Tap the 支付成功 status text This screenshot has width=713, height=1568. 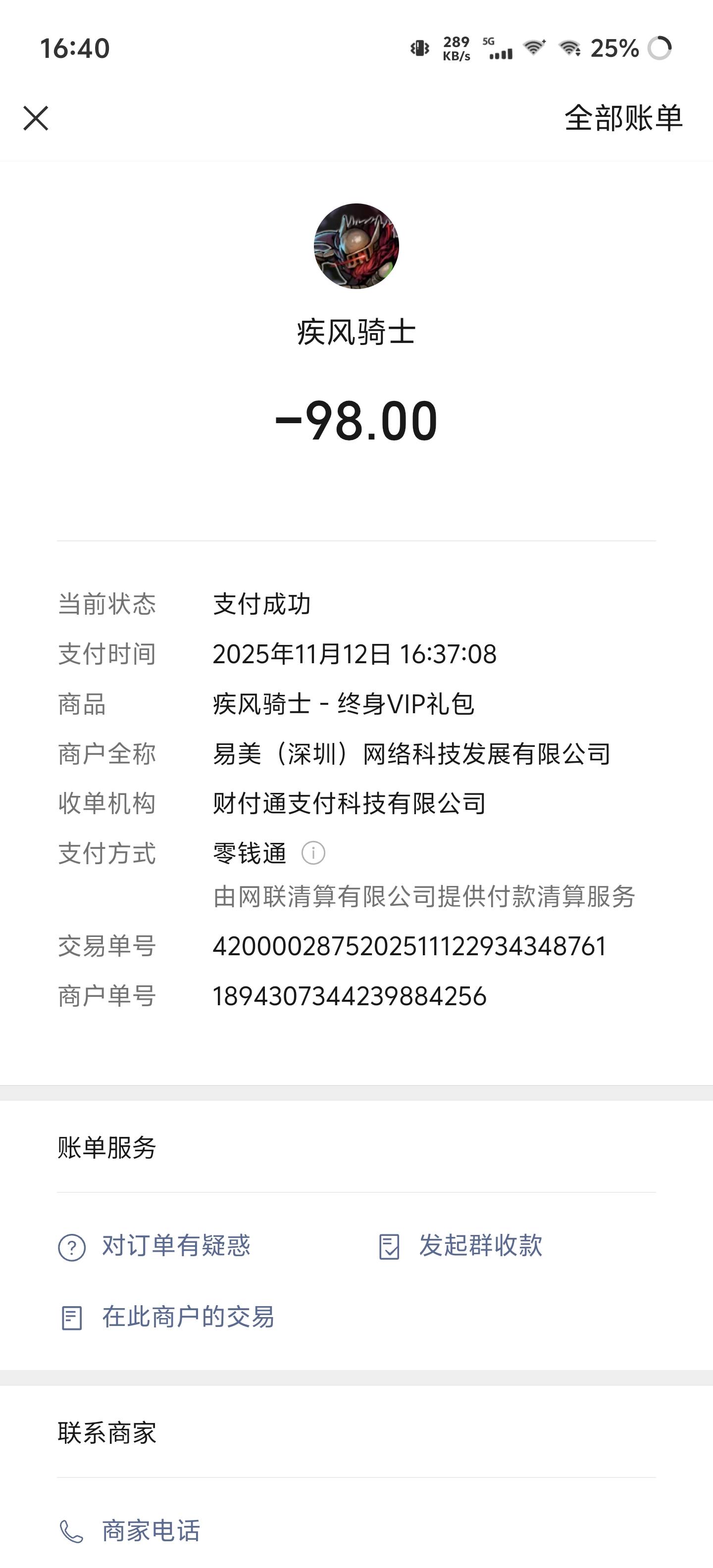point(262,604)
